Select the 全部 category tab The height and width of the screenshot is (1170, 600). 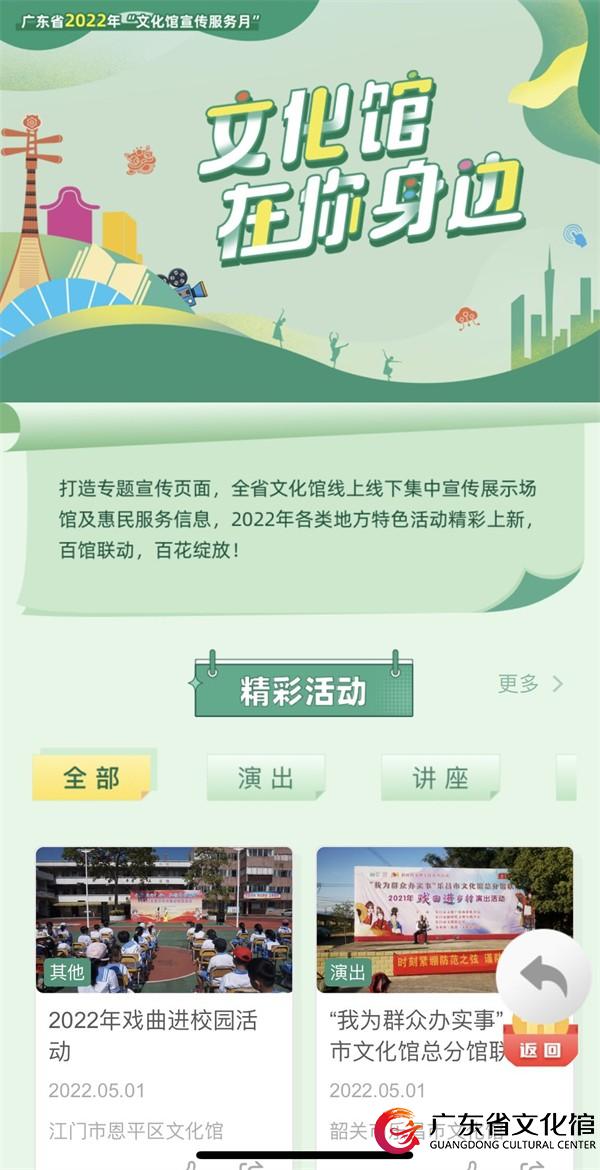pyautogui.click(x=92, y=778)
